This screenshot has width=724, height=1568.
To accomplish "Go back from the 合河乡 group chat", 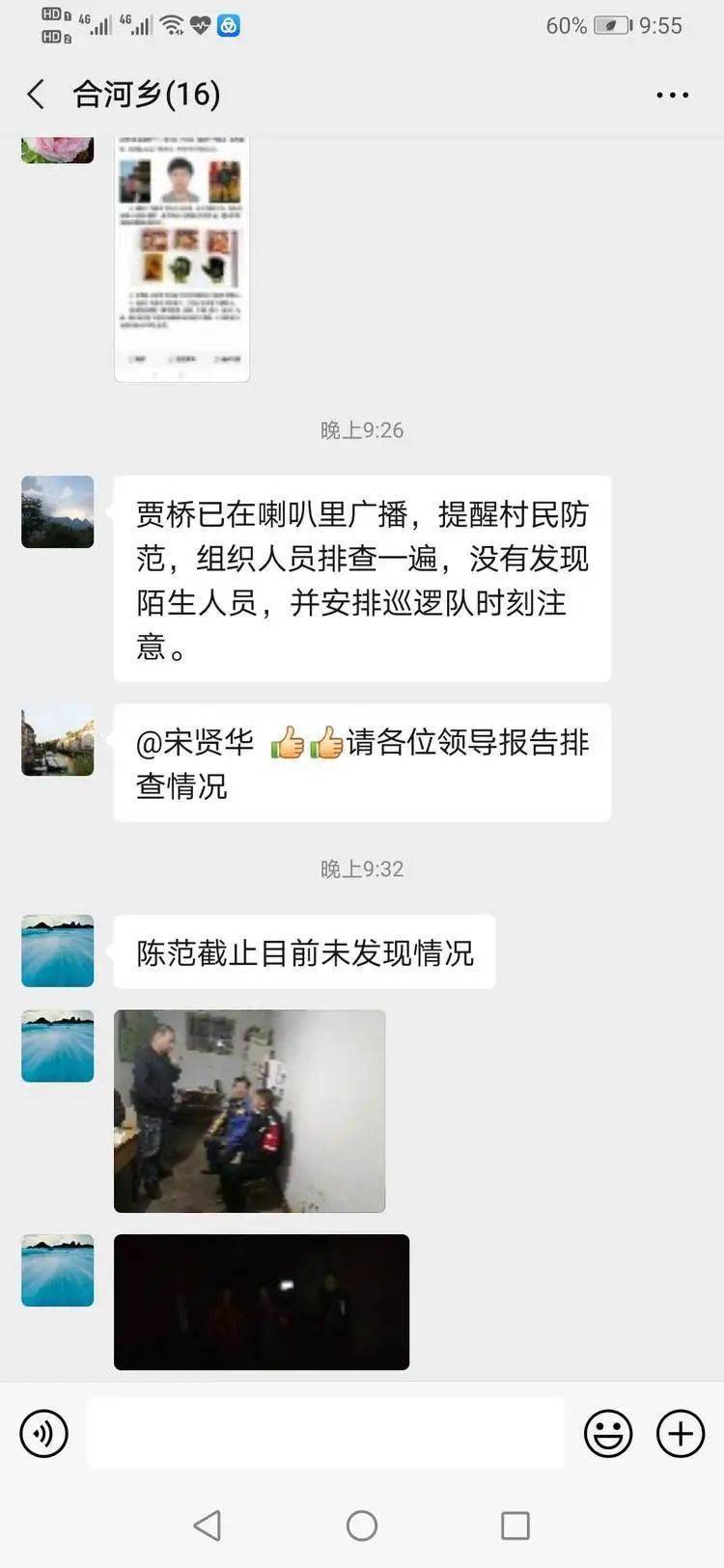I will [36, 95].
